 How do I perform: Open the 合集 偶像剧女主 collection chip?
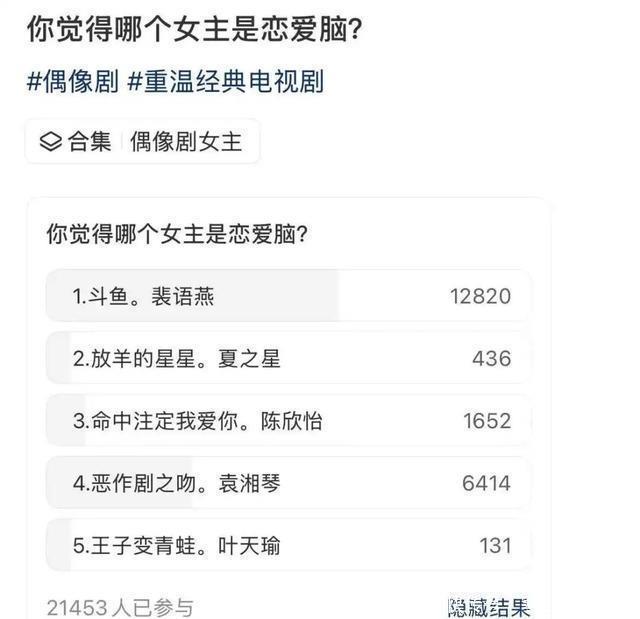(x=142, y=142)
